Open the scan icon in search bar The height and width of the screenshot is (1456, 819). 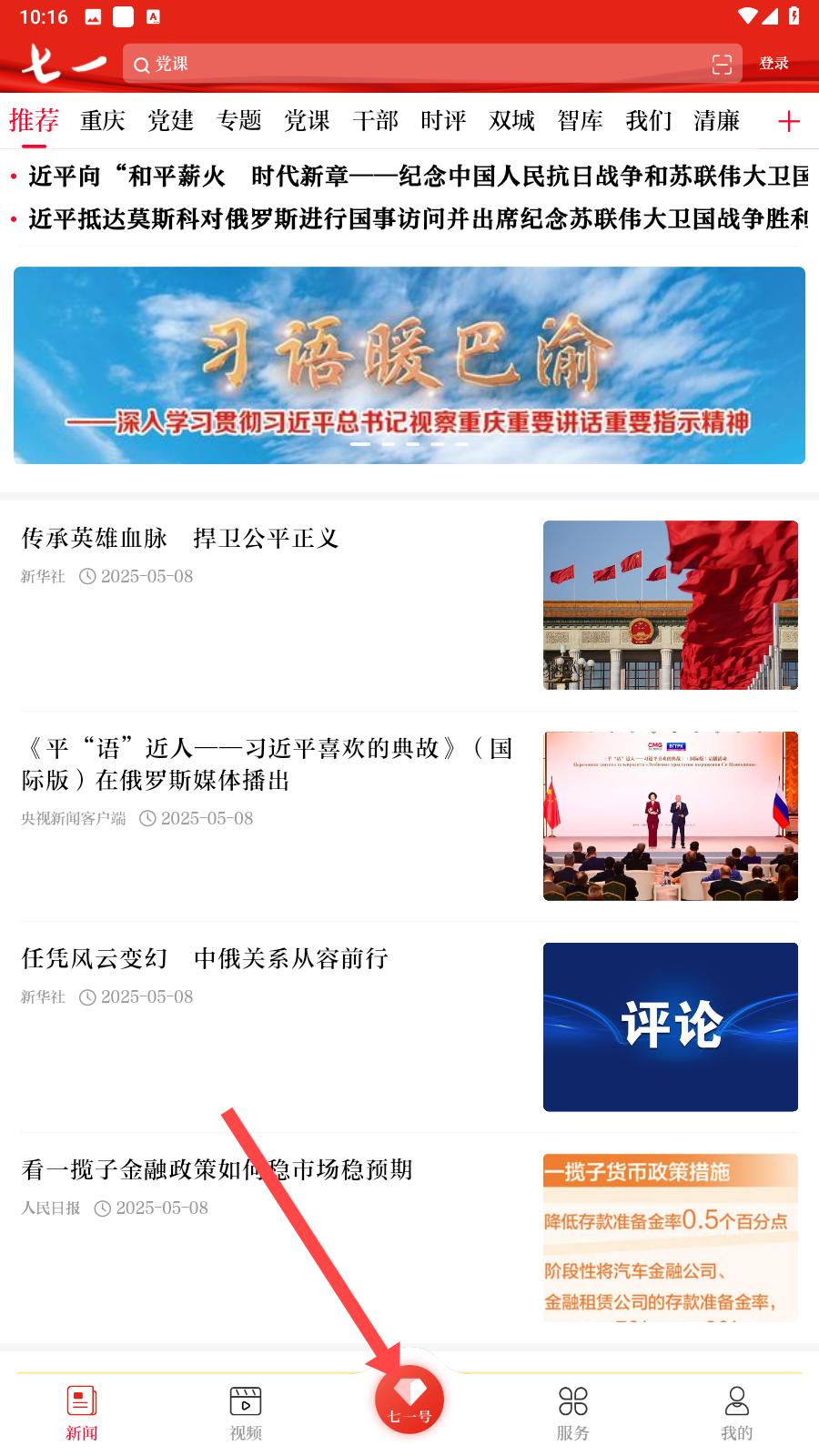point(722,64)
